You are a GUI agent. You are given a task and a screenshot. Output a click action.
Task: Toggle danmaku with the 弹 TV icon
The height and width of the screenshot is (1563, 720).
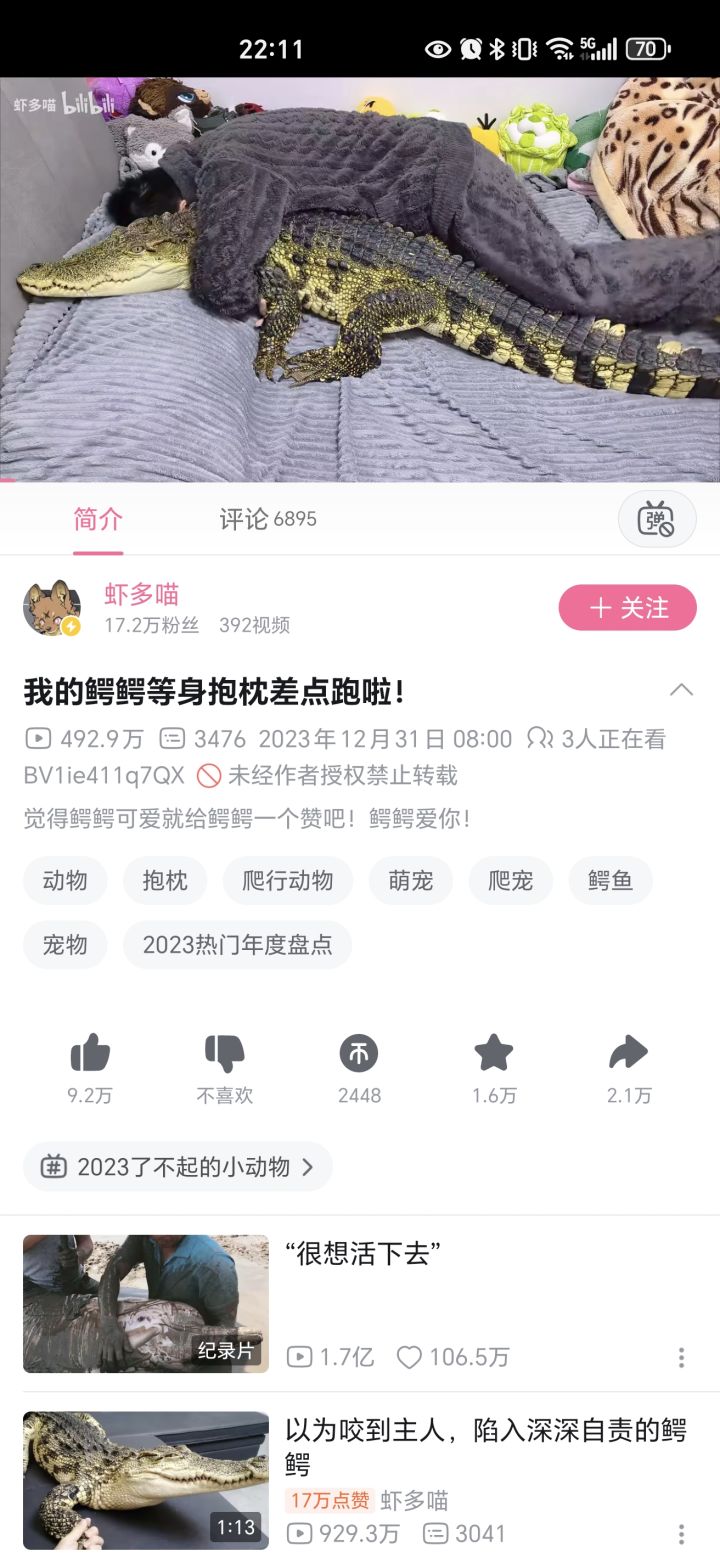pyautogui.click(x=656, y=519)
